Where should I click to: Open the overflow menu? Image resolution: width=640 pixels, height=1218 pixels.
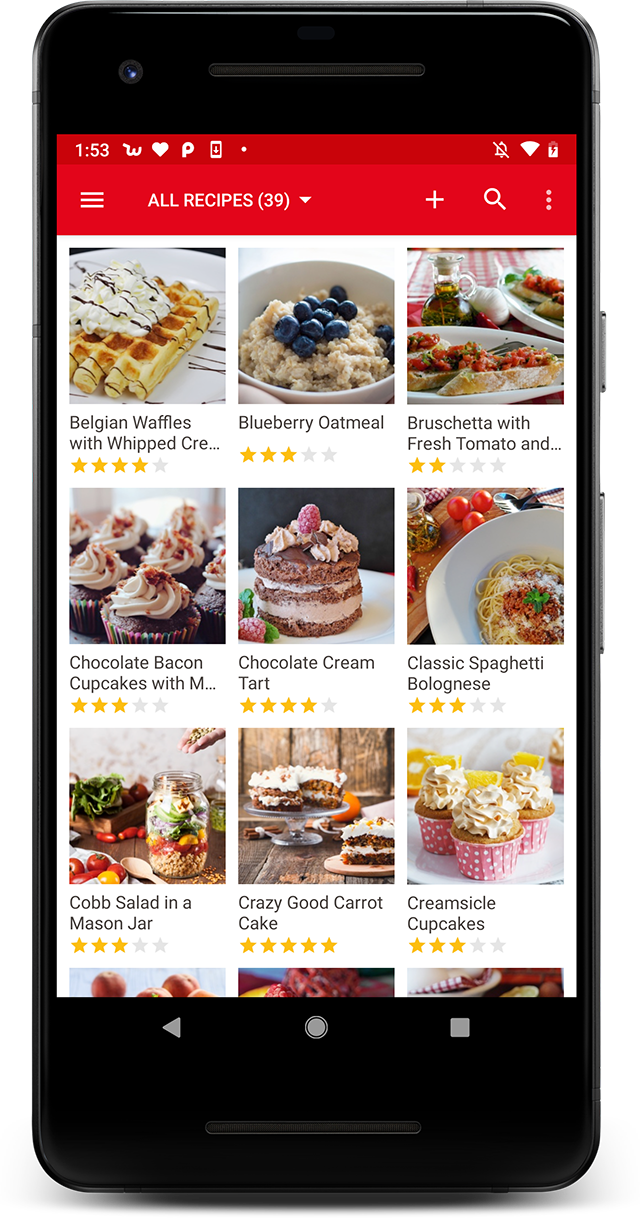point(548,200)
